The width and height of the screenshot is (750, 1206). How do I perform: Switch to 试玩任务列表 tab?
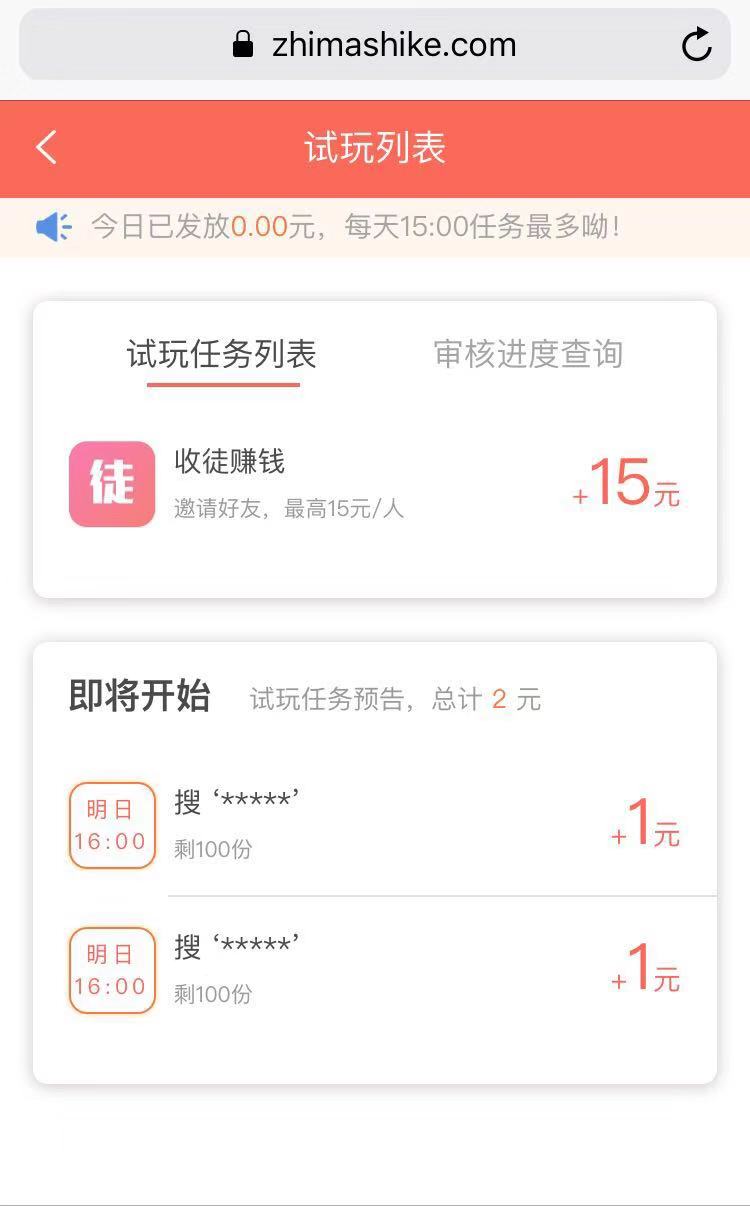(222, 354)
